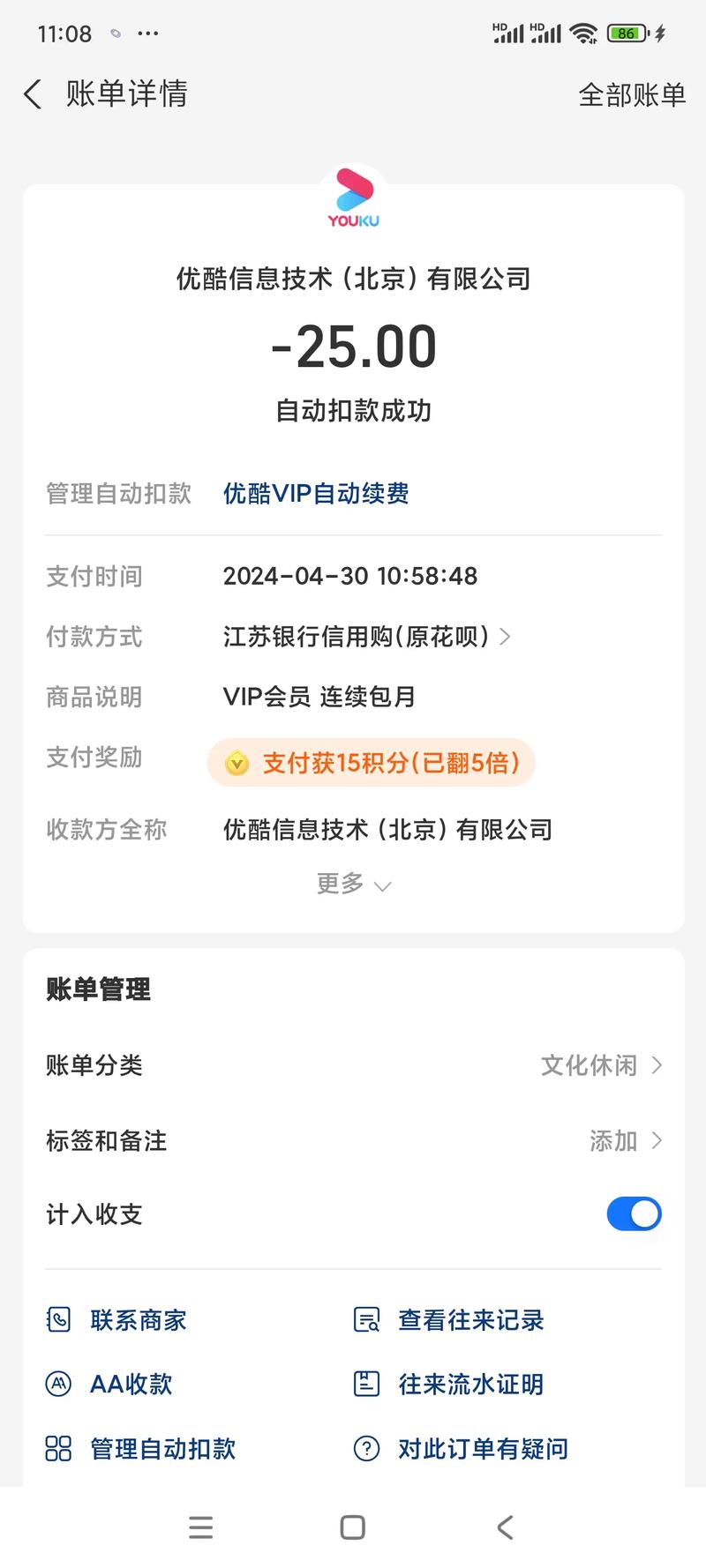Open recent apps with bottom-left navigation key
706x1568 pixels.
pos(201,1527)
